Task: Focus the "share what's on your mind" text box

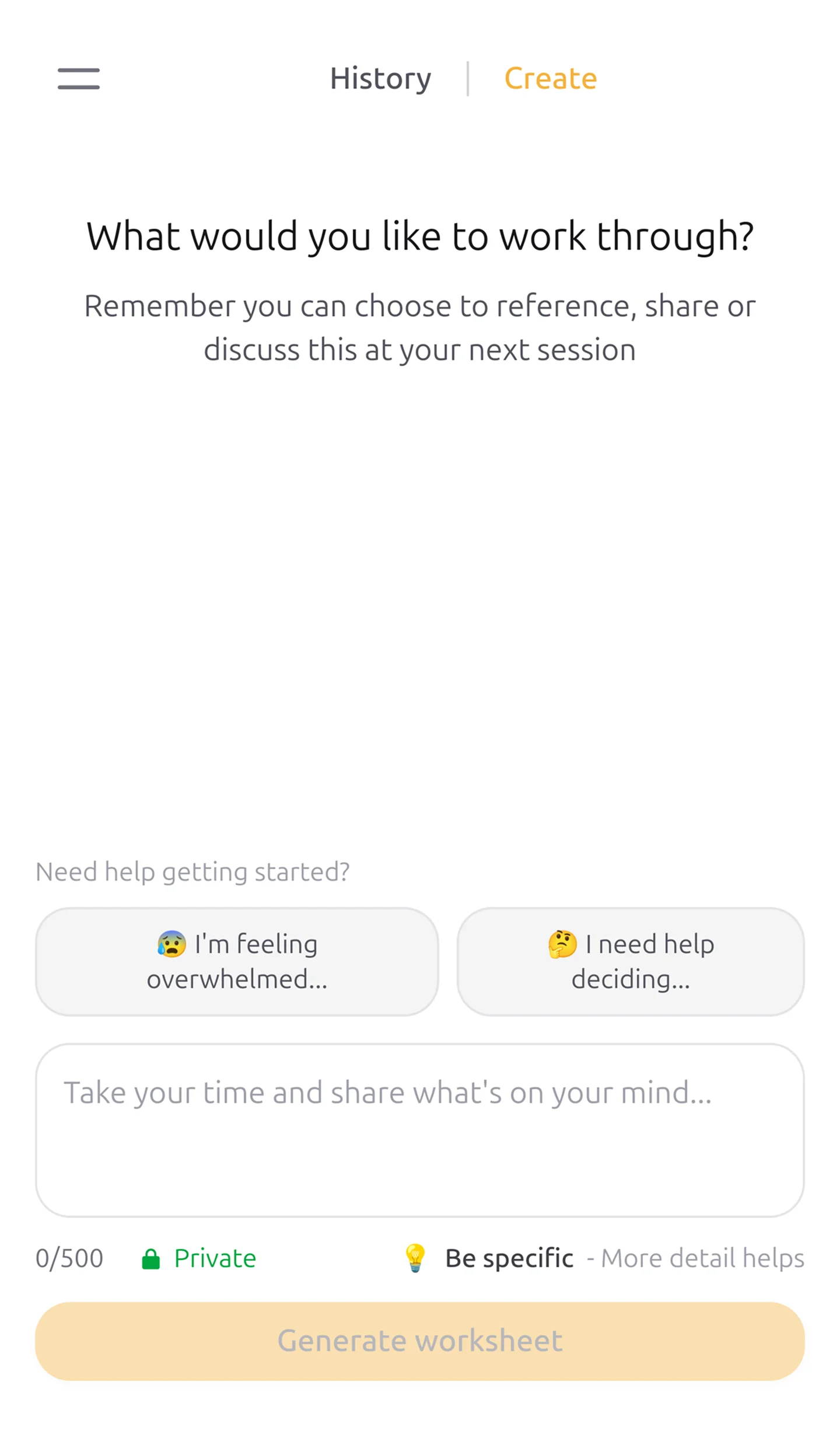Action: (419, 1130)
